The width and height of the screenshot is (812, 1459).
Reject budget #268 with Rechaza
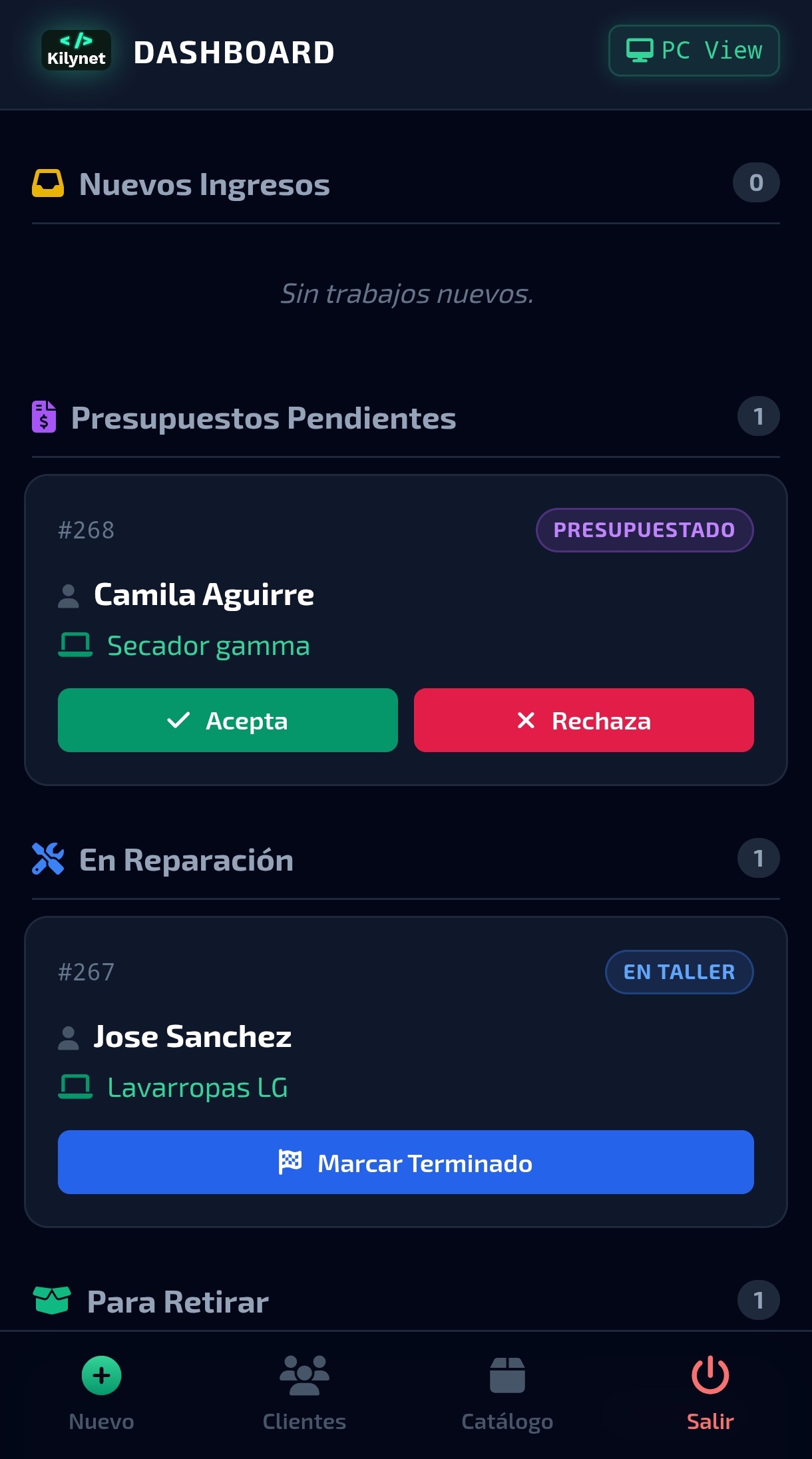coord(584,720)
